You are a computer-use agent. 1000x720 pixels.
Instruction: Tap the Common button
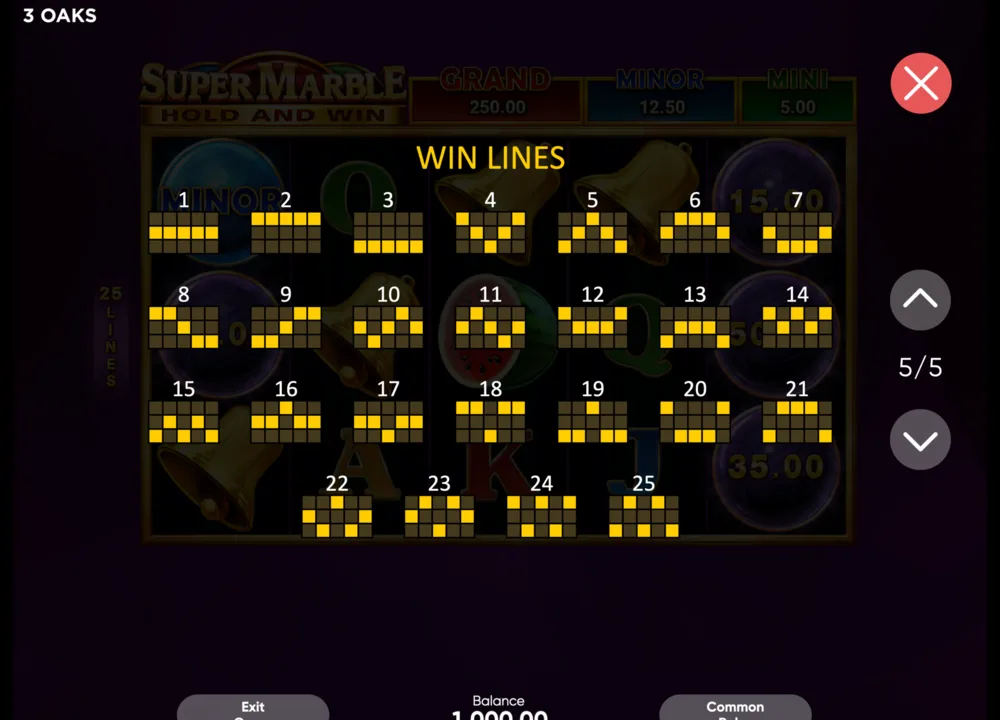coord(735,707)
